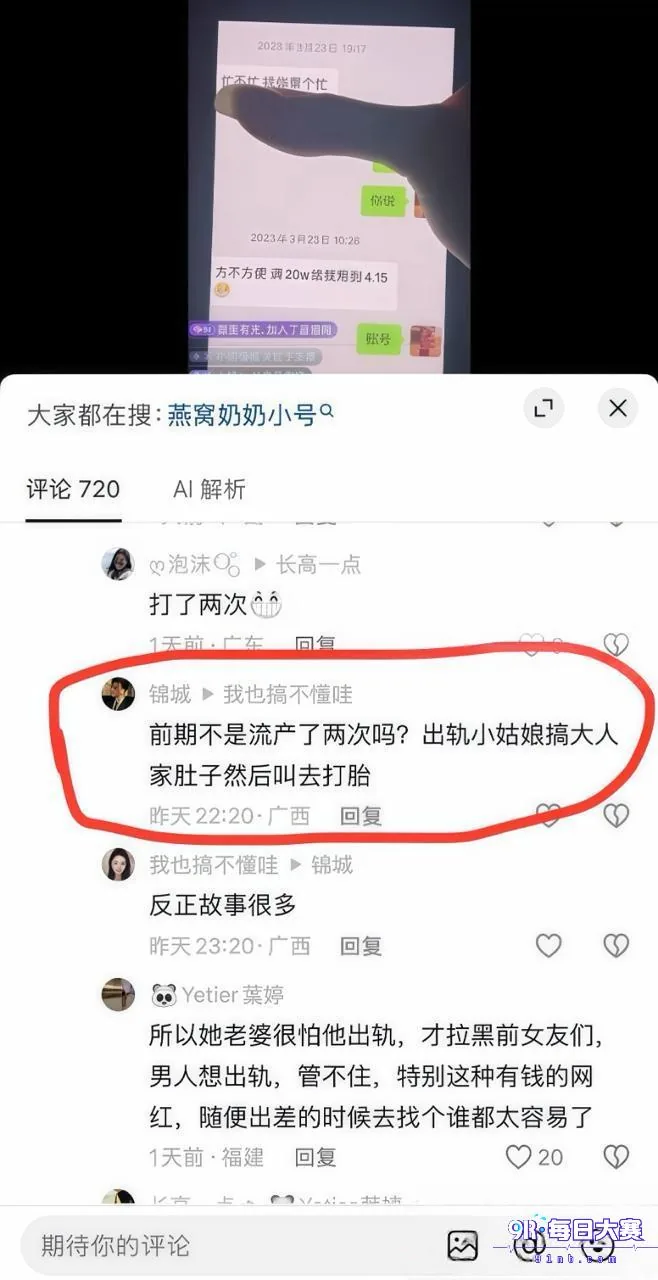Expand the comments panel to full screen
This screenshot has width=658, height=1280.
point(544,408)
